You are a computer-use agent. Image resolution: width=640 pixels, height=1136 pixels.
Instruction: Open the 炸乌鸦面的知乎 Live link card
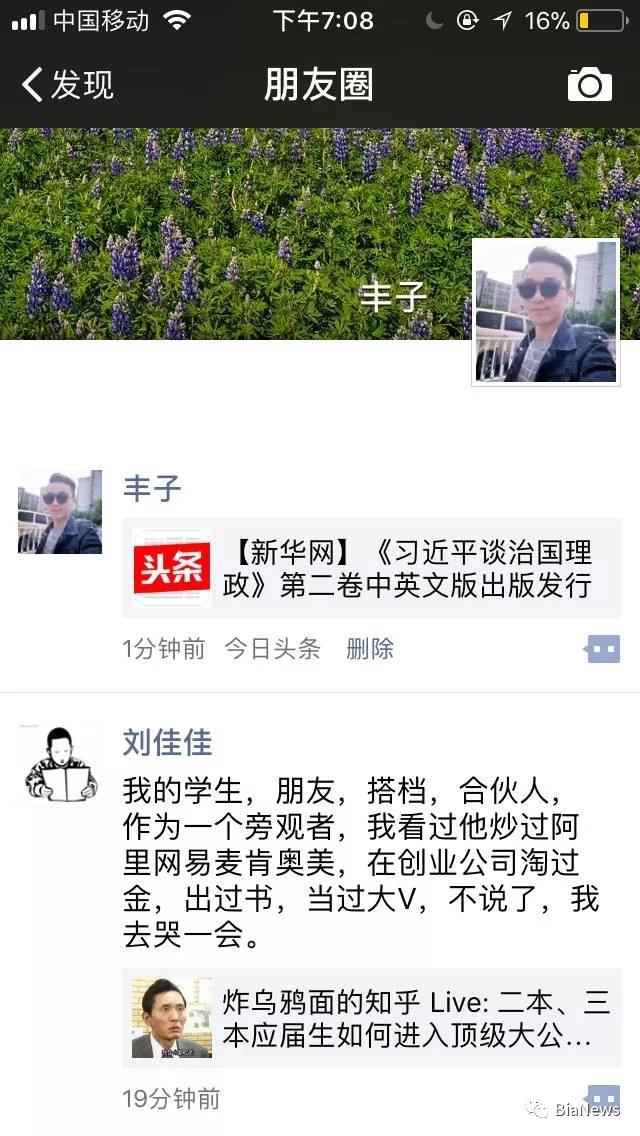tap(372, 1018)
